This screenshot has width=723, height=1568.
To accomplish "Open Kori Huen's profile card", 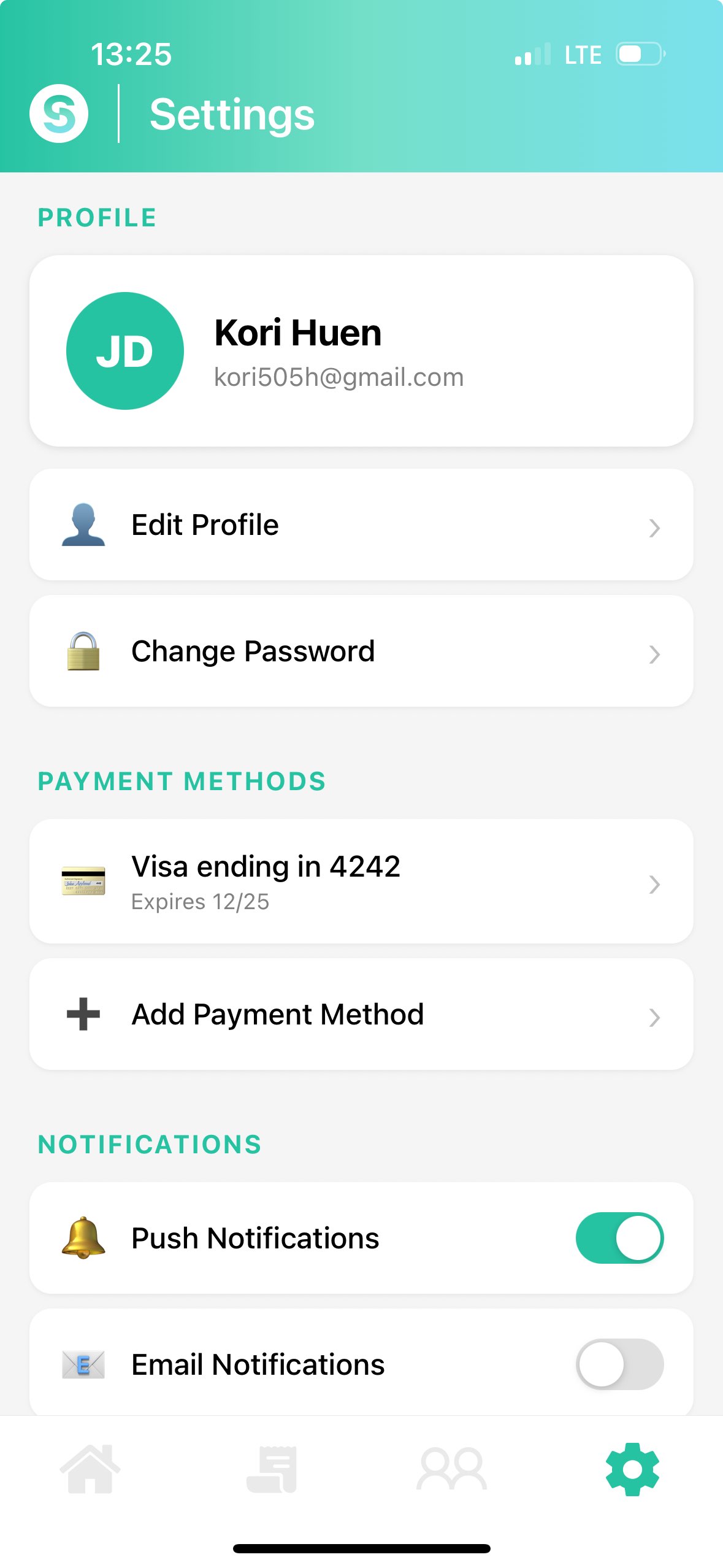I will 361,351.
